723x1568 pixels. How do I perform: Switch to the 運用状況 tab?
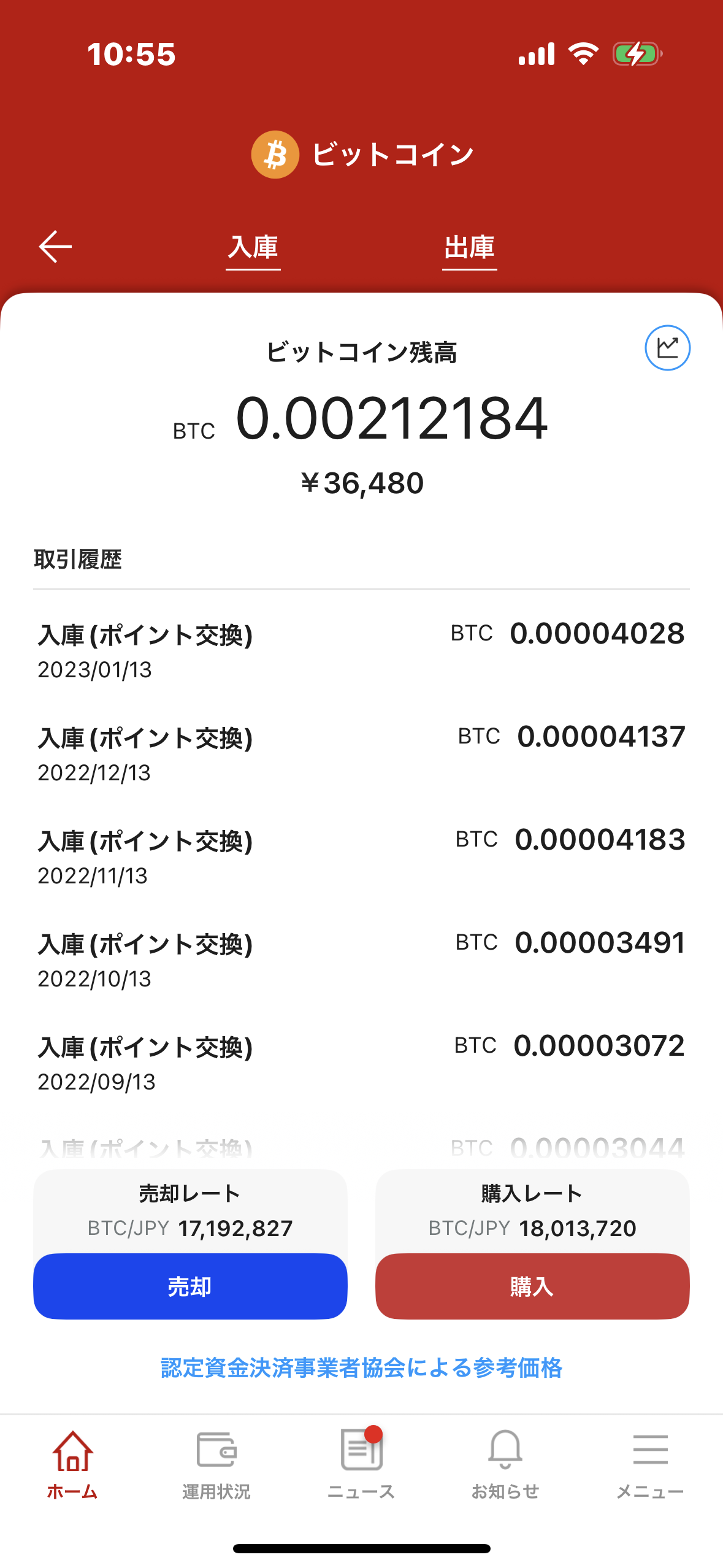tap(216, 1464)
